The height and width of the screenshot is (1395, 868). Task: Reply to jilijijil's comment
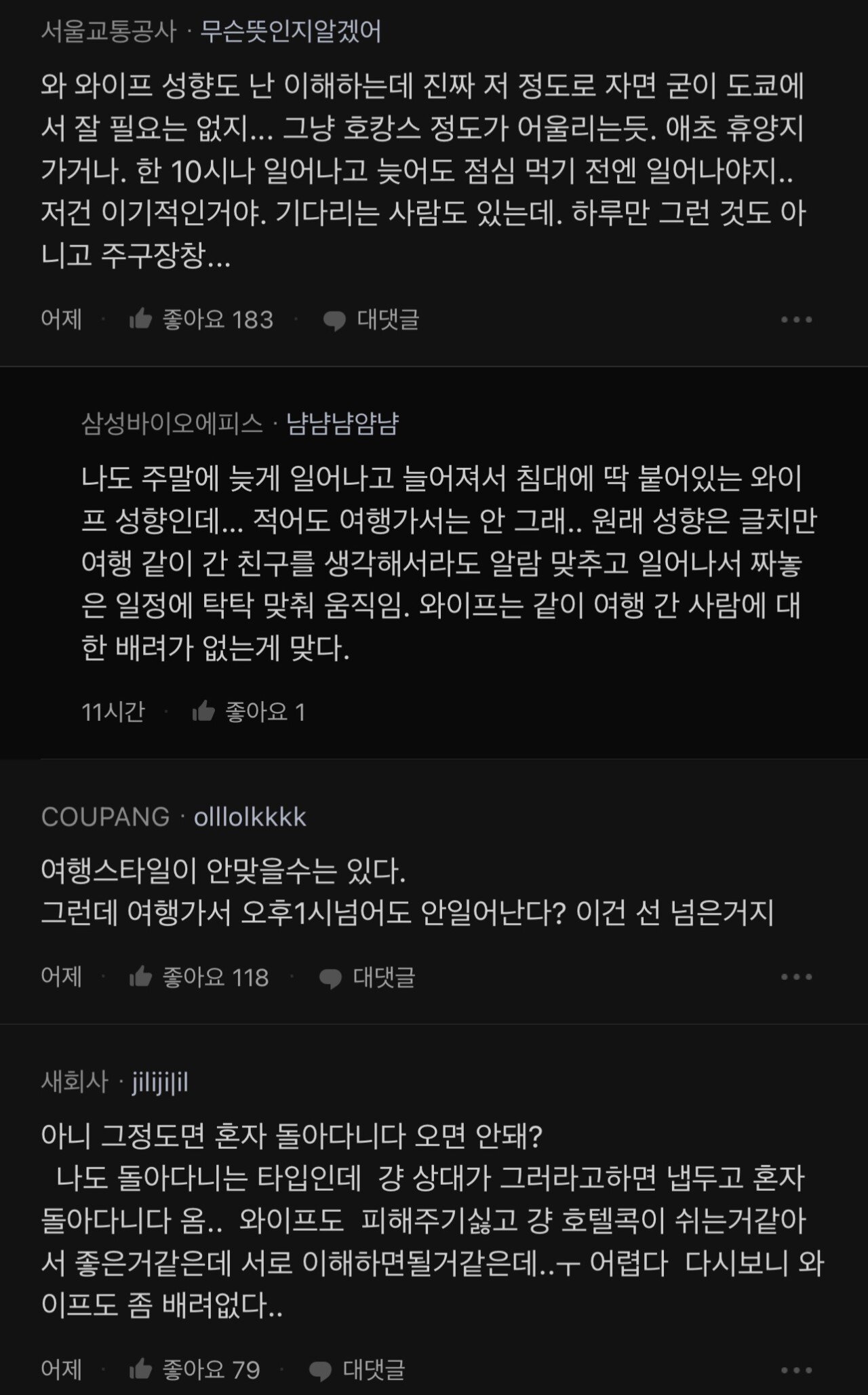[x=357, y=1371]
